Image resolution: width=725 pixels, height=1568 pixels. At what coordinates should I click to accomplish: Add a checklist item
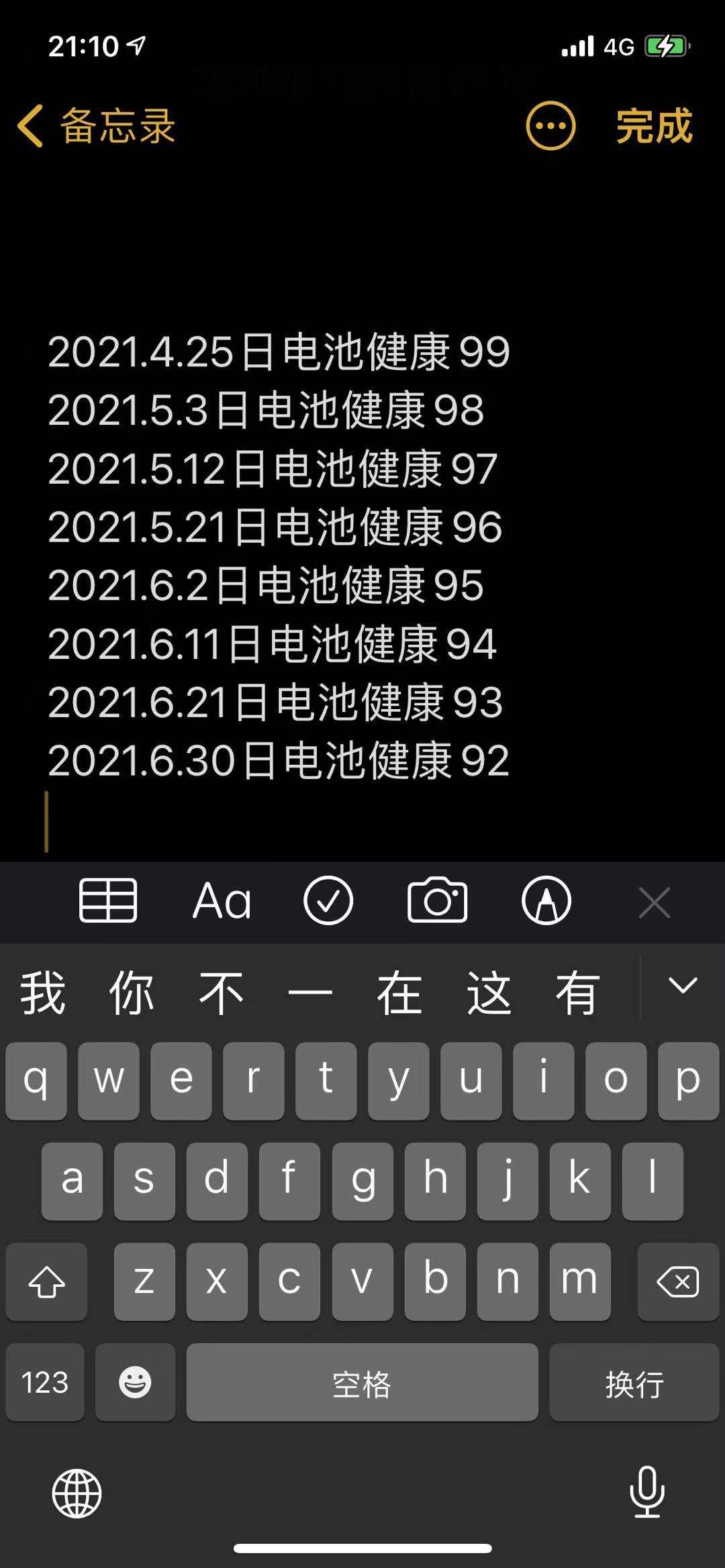pos(328,900)
